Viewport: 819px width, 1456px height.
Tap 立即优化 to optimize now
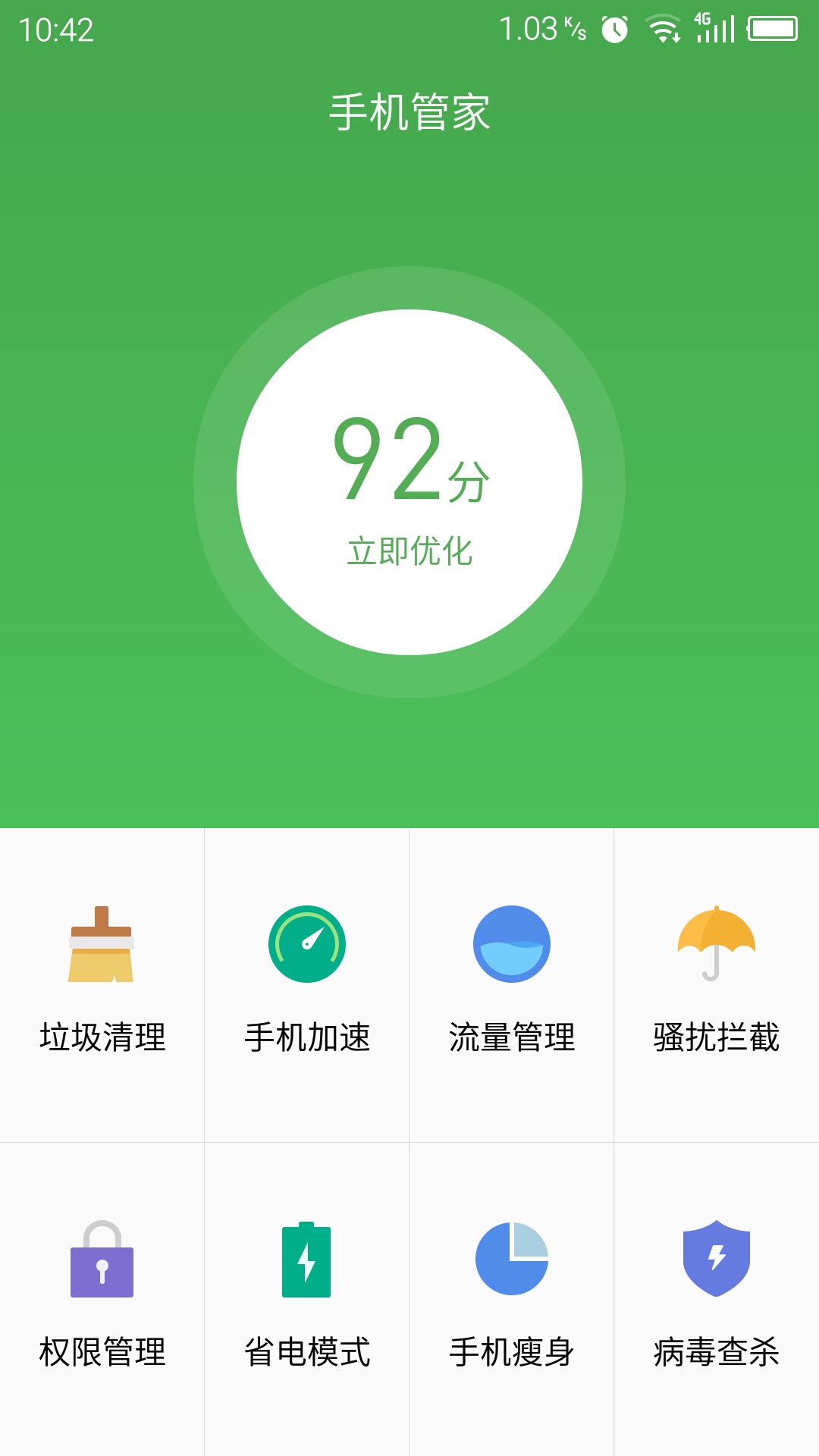409,552
